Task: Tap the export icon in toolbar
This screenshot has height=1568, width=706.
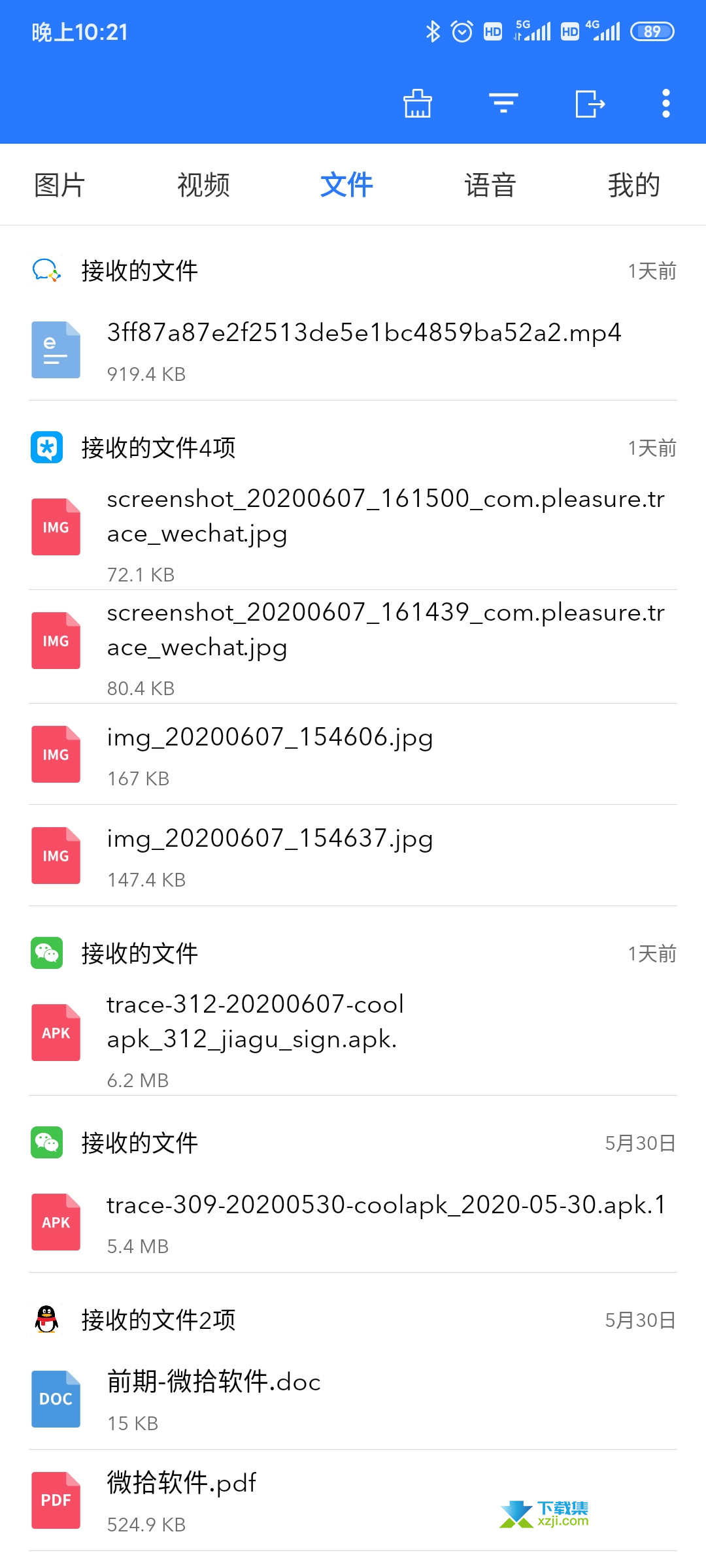Action: click(x=590, y=103)
